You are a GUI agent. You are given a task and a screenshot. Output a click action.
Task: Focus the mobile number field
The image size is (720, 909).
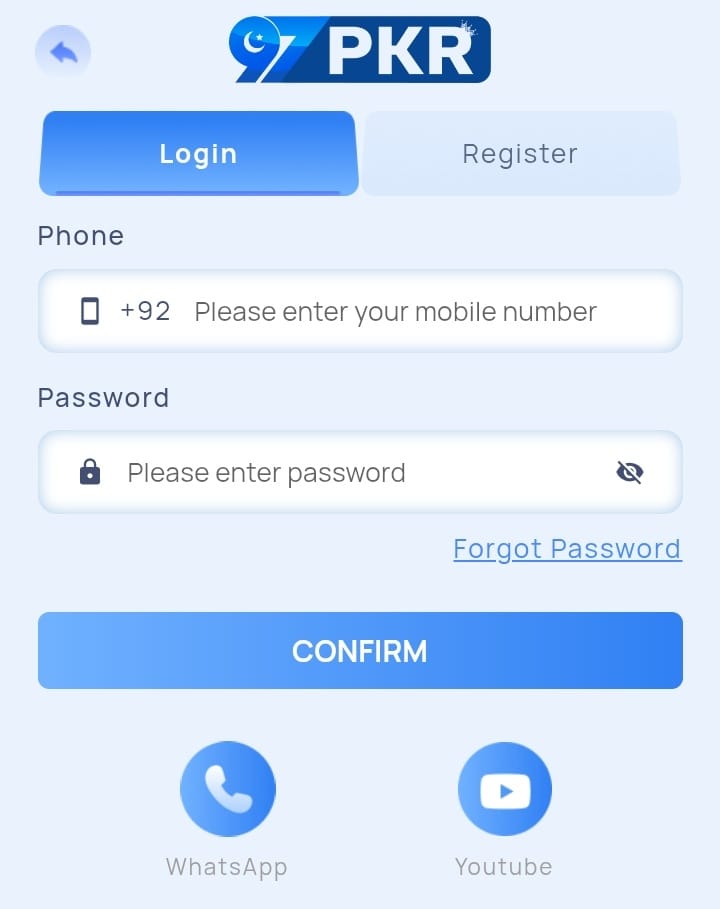(395, 312)
